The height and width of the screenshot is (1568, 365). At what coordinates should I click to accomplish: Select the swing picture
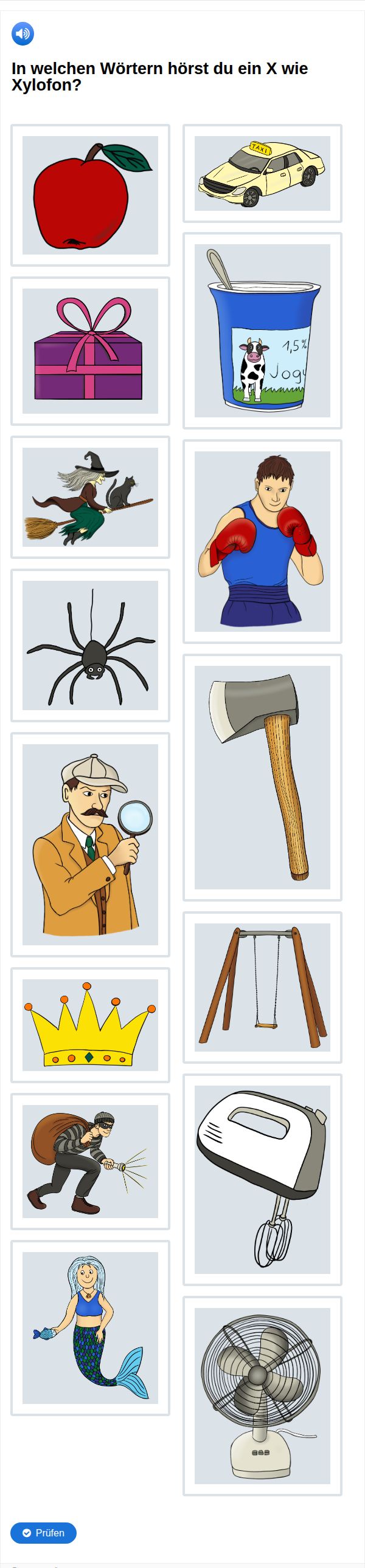pyautogui.click(x=262, y=987)
